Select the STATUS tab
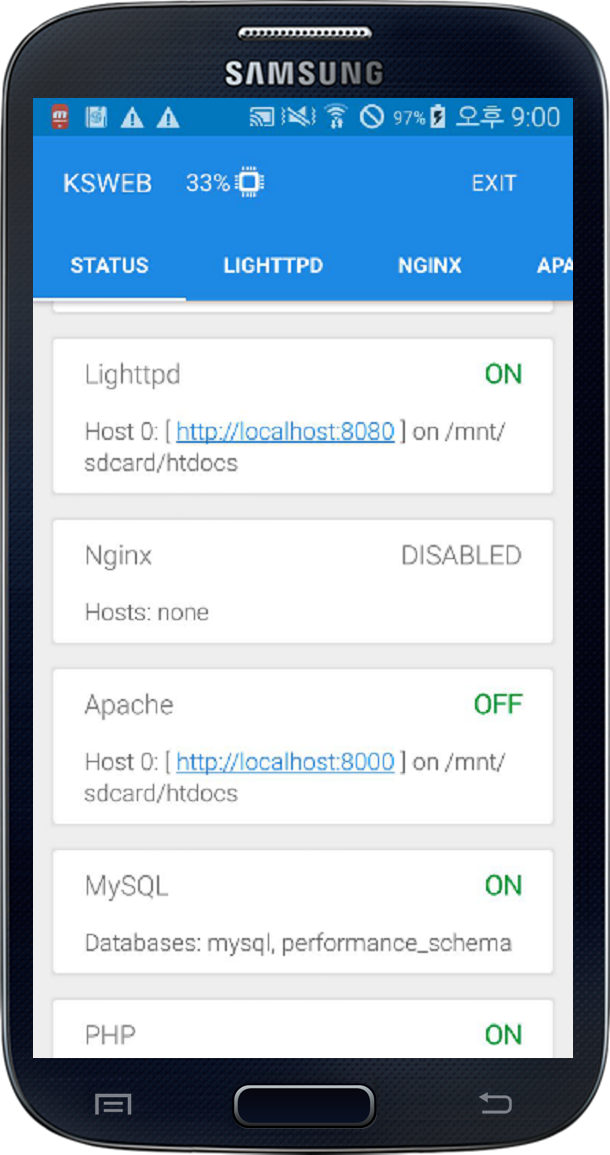 (109, 266)
